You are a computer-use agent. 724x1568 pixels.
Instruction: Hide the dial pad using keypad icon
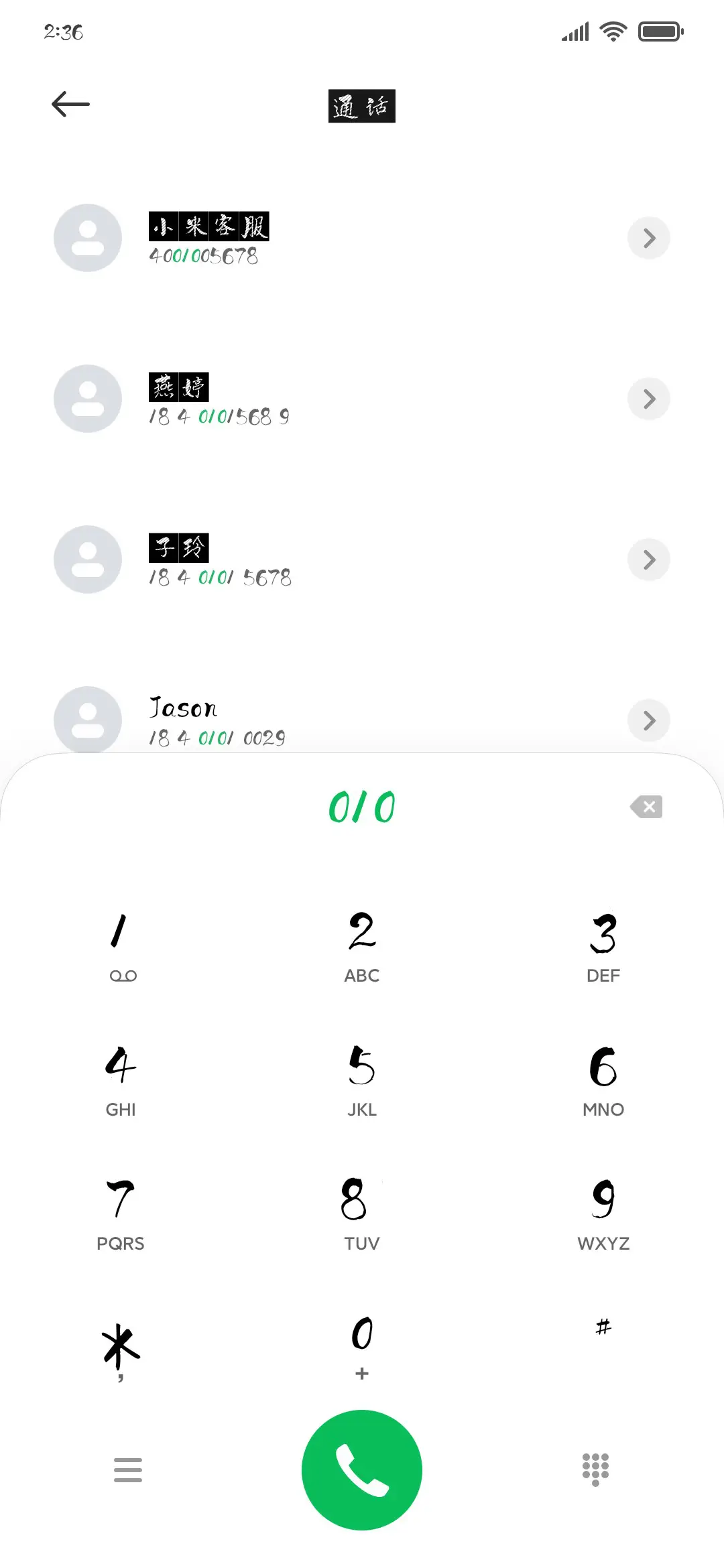pos(595,1469)
